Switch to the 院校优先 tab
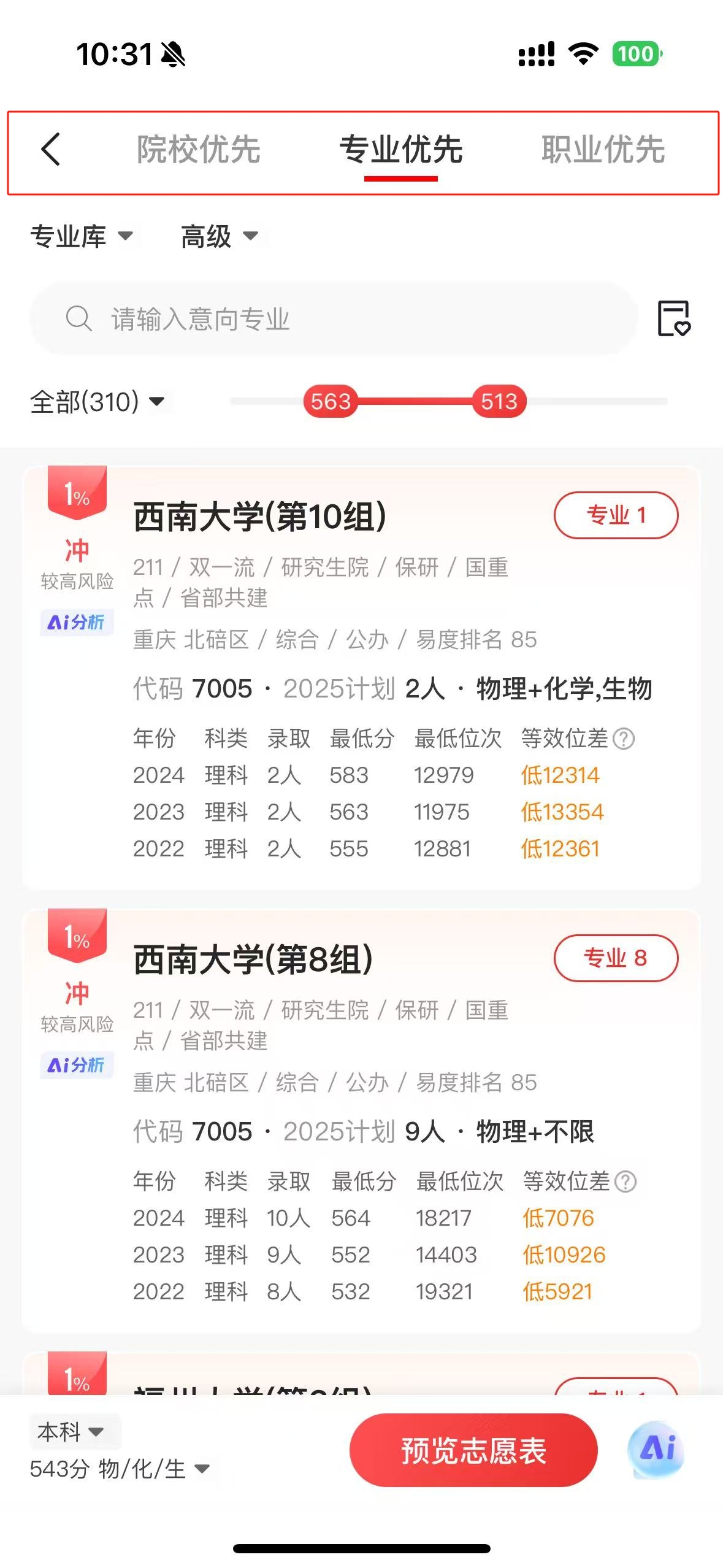723x1568 pixels. (x=198, y=150)
